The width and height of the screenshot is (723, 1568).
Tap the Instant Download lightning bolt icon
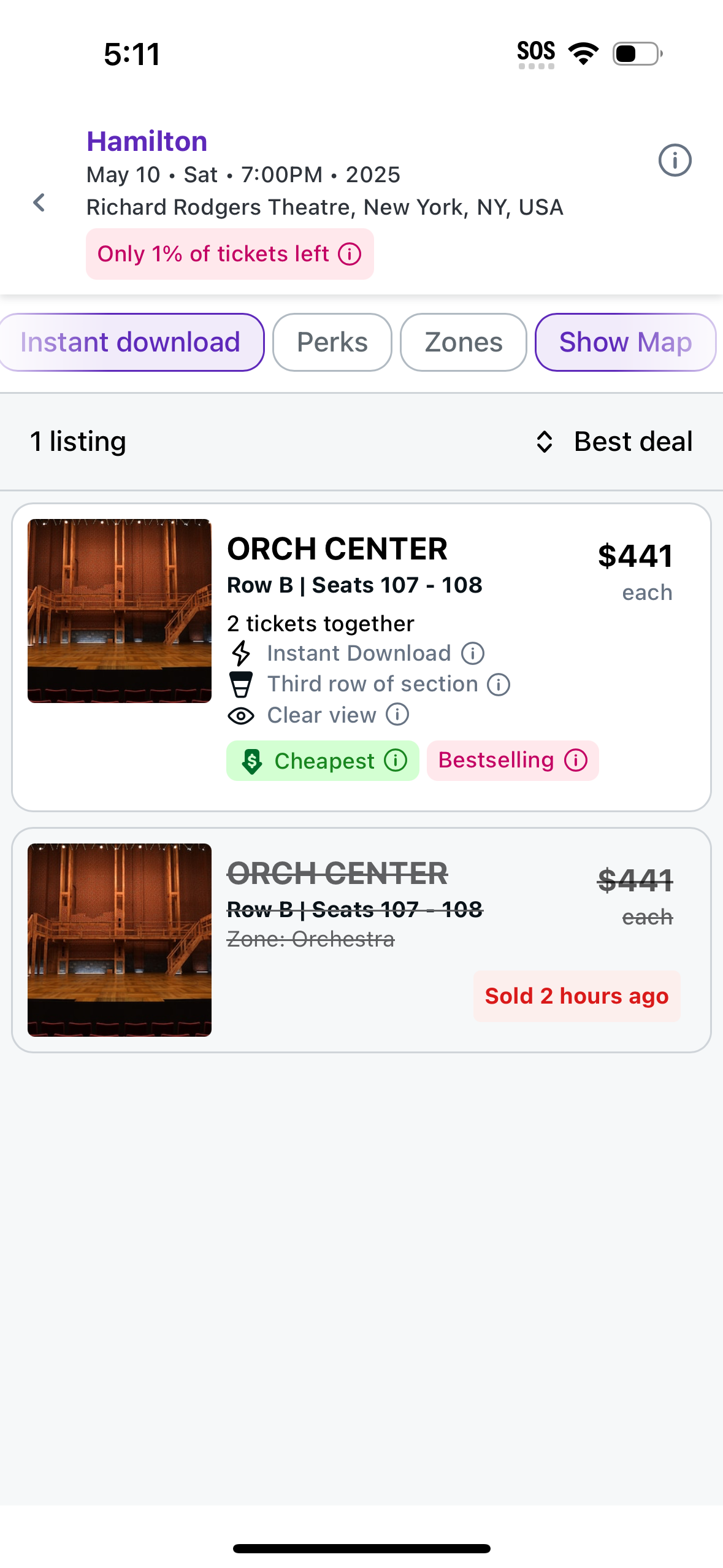point(241,653)
